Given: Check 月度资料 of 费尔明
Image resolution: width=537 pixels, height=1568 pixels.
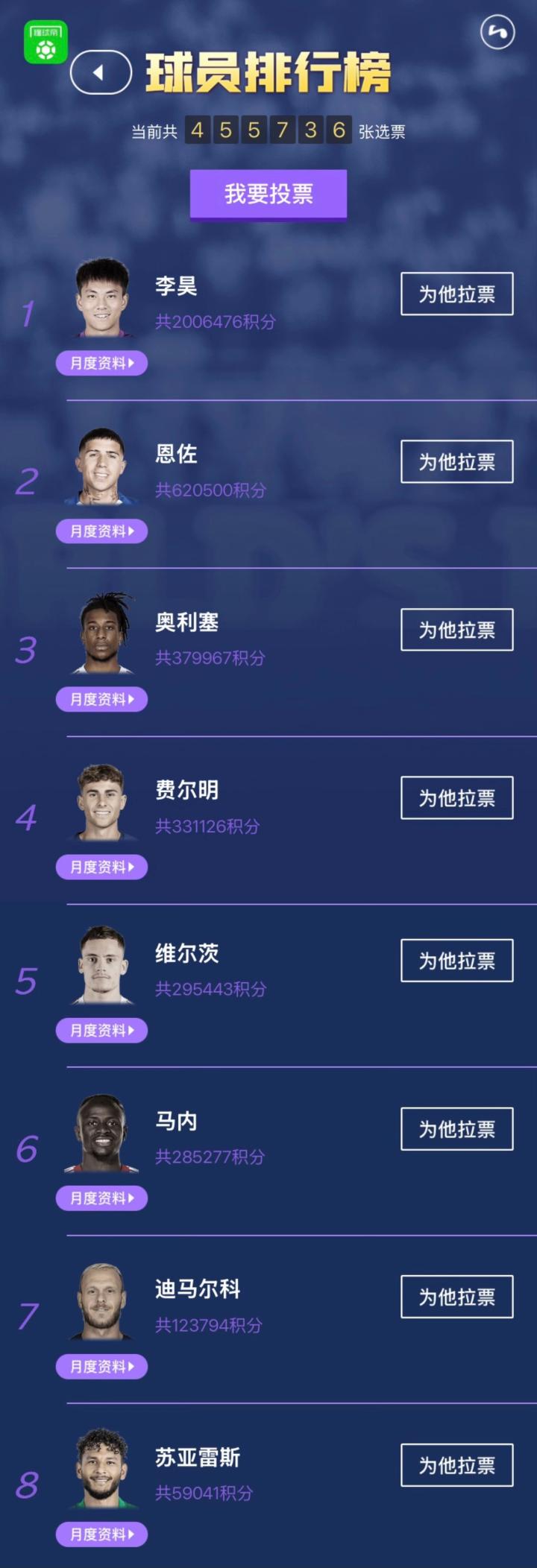Looking at the screenshot, I should (101, 867).
